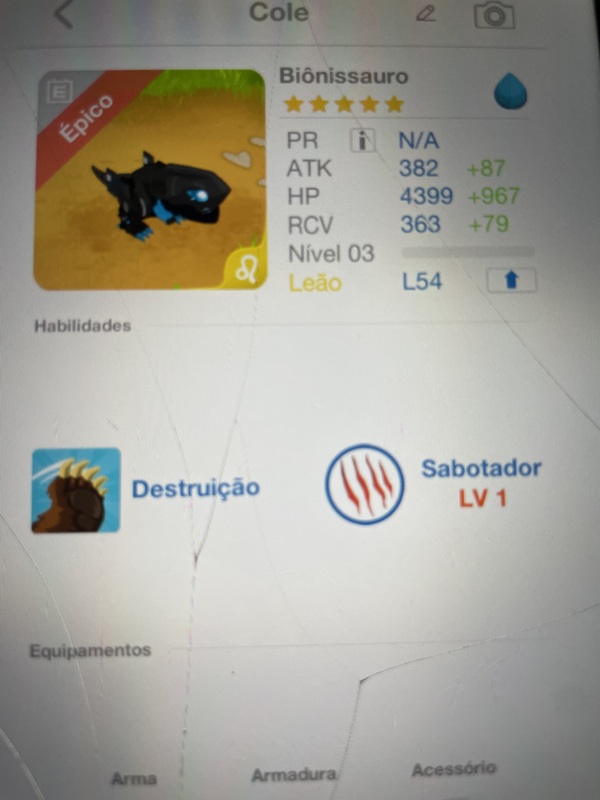
Task: Select the Acessório equipment slot
Action: [x=453, y=769]
